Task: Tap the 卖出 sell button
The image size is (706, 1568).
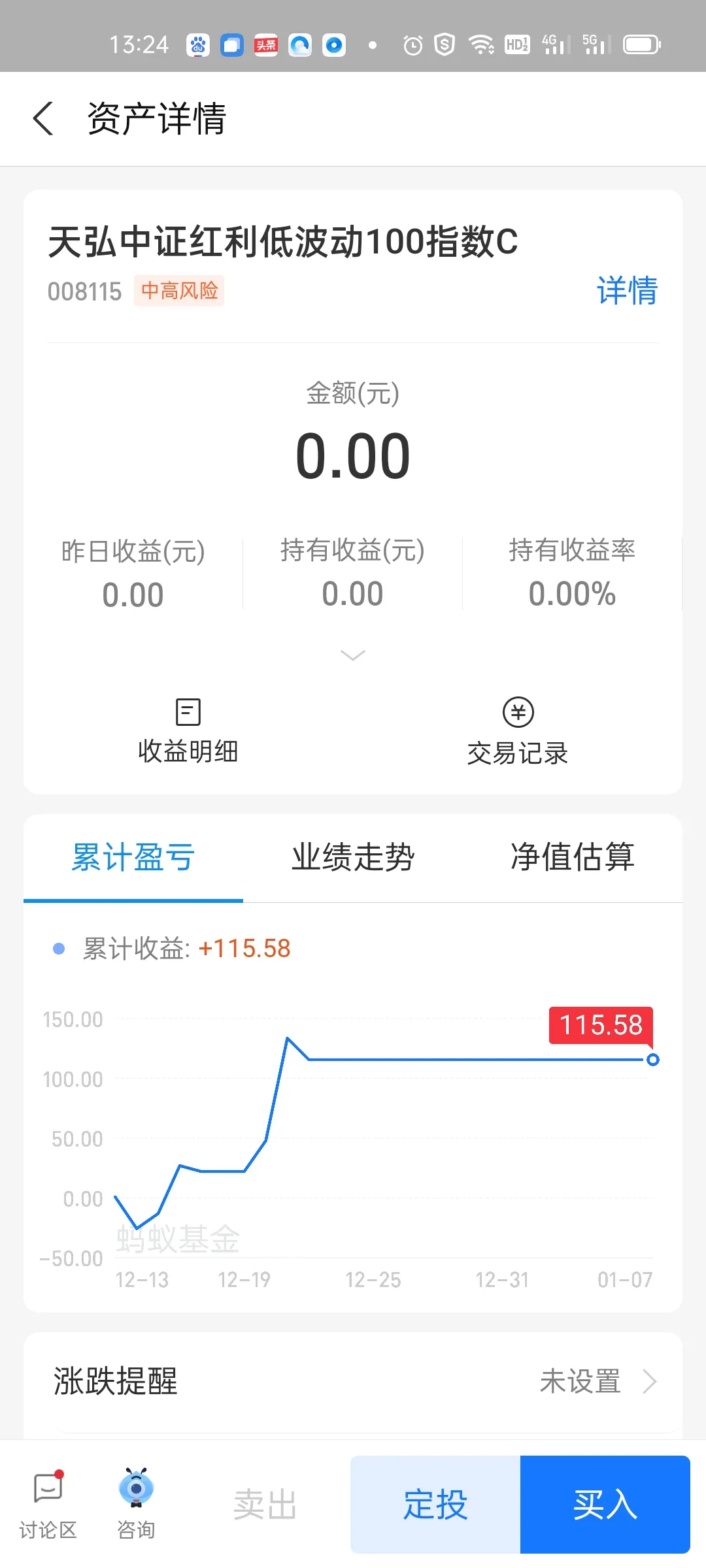Action: (265, 1505)
